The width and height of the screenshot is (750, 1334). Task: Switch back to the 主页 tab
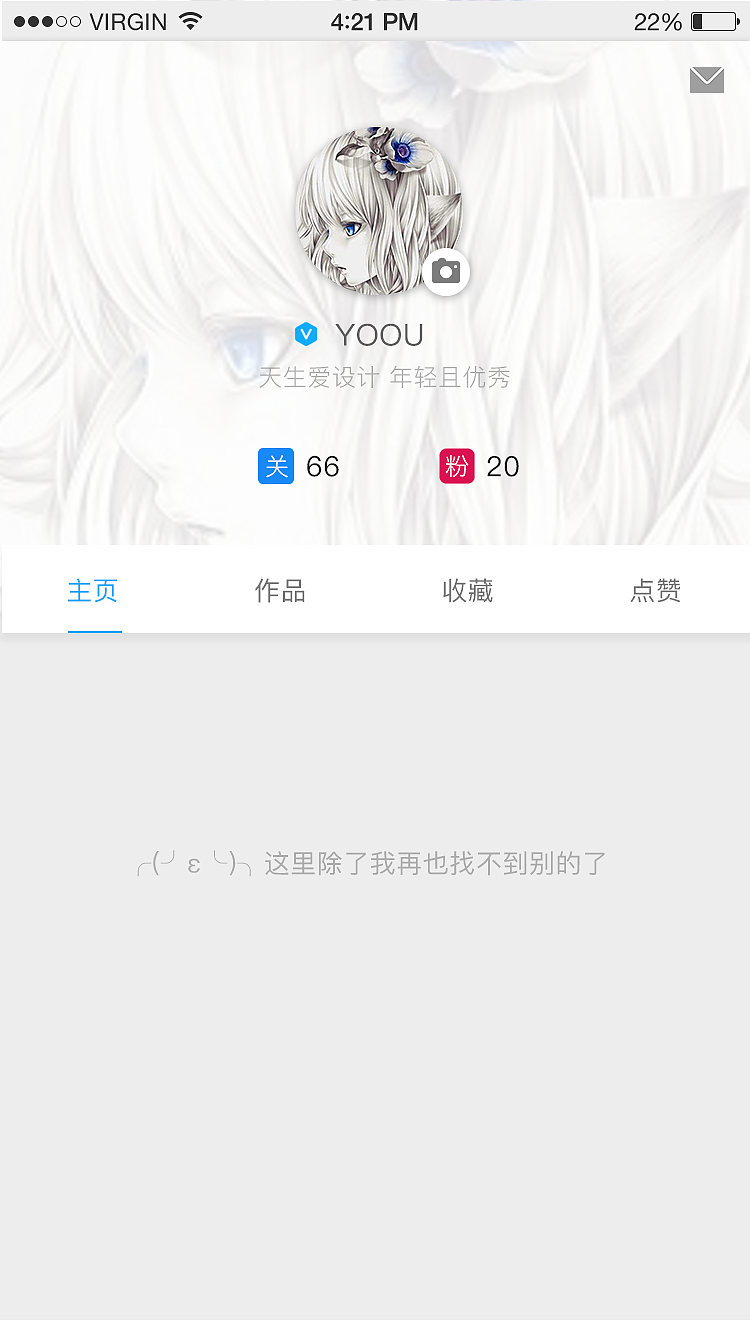(x=93, y=590)
